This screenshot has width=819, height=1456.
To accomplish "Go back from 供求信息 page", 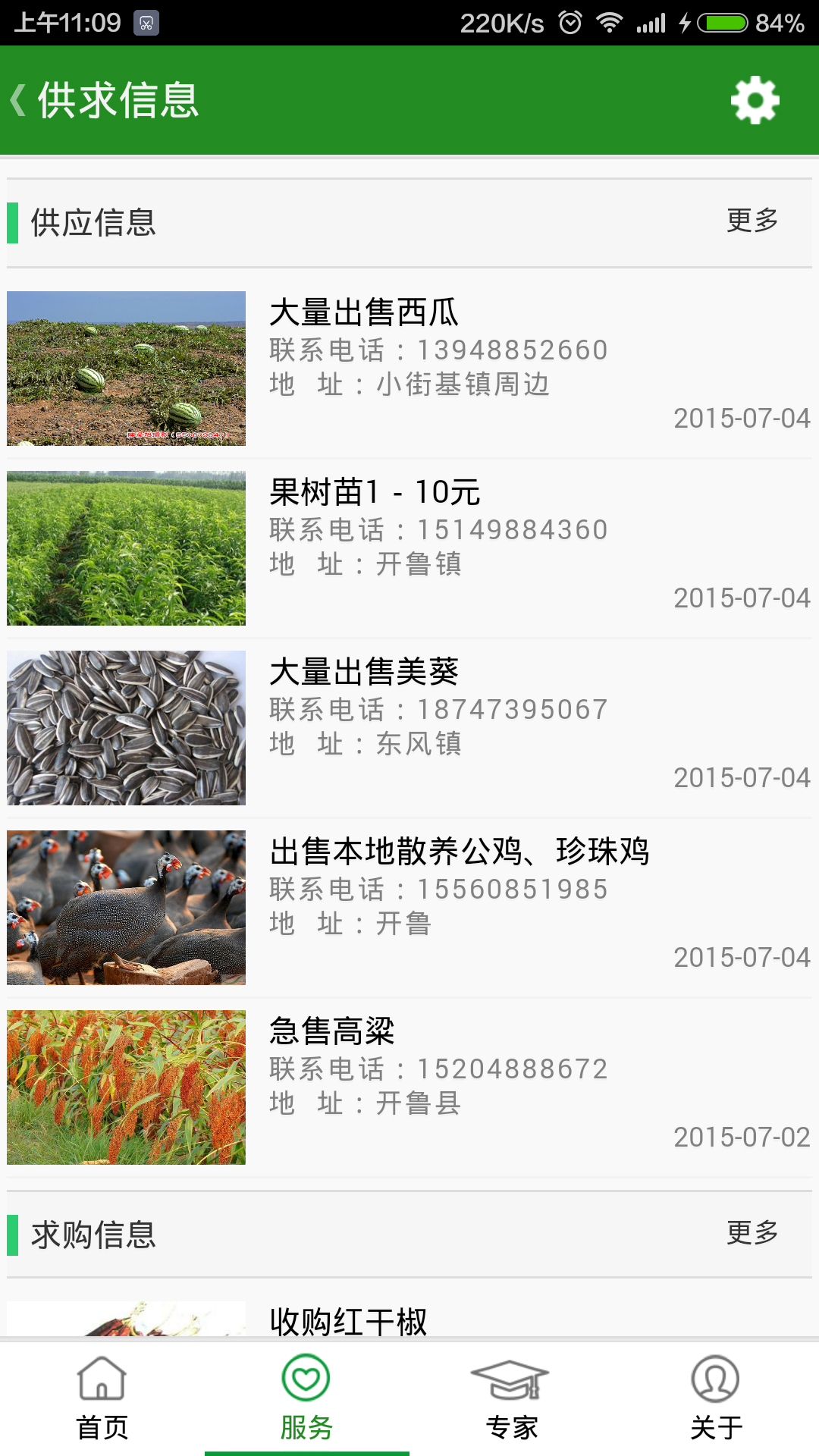I will [x=20, y=100].
